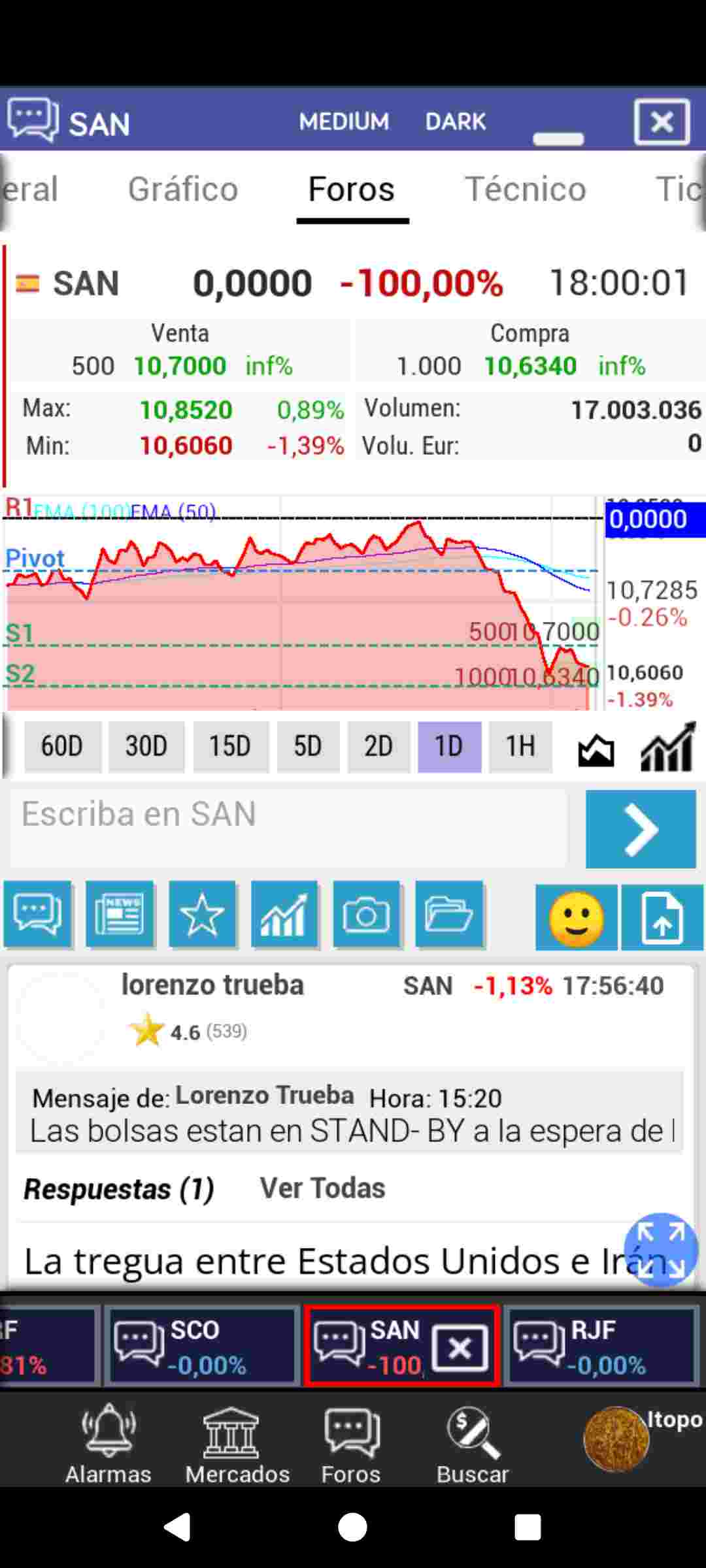Open Buscar to search symbols
This screenshot has height=1568, width=706.
(473, 1444)
